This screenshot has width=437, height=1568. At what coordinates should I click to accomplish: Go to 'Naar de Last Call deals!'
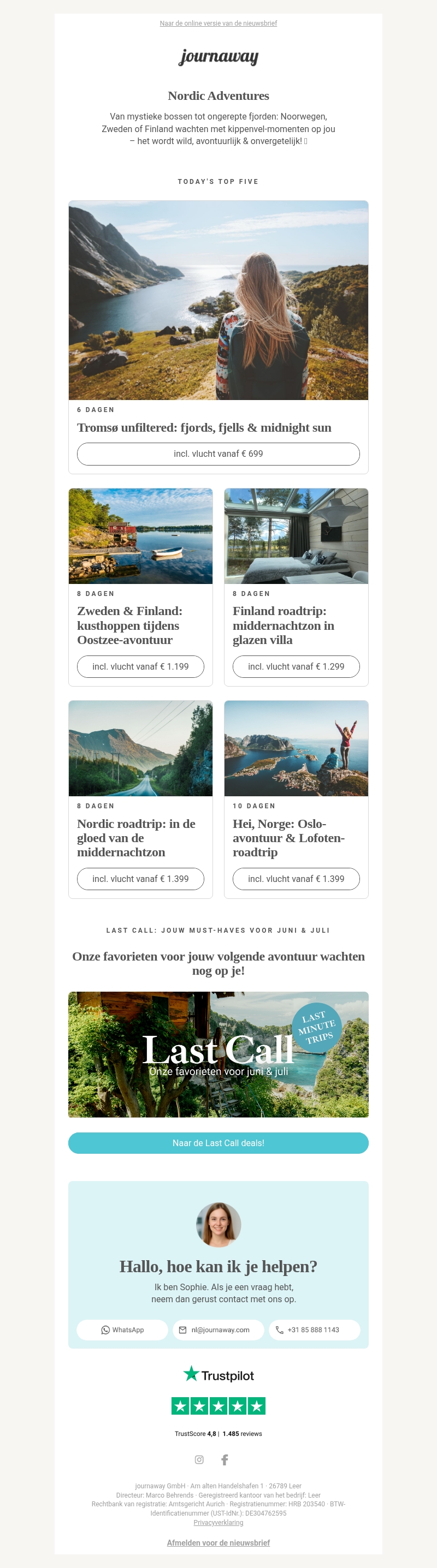(218, 1143)
